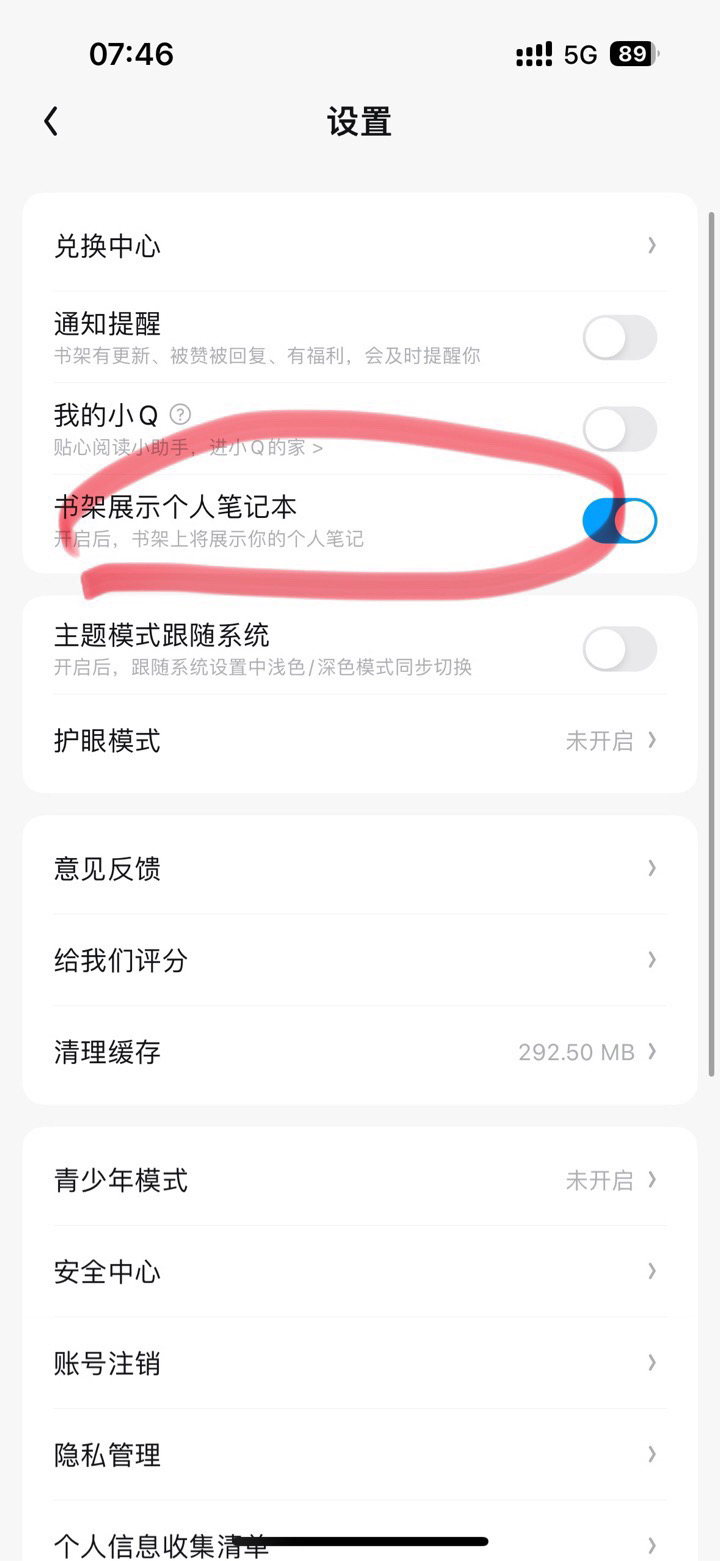Open 青少年模式 settings

(358, 1180)
